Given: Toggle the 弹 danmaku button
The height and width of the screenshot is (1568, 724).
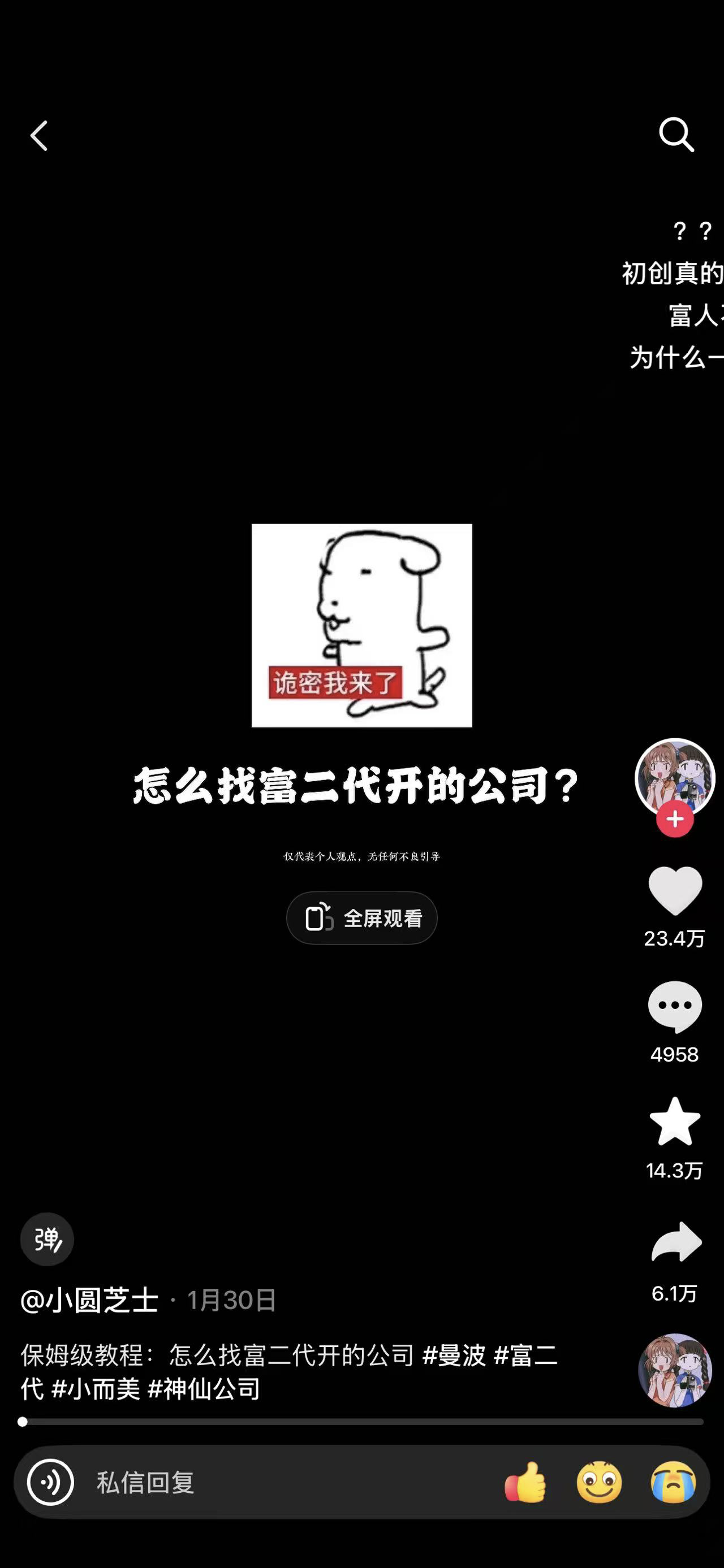Looking at the screenshot, I should pyautogui.click(x=47, y=1239).
